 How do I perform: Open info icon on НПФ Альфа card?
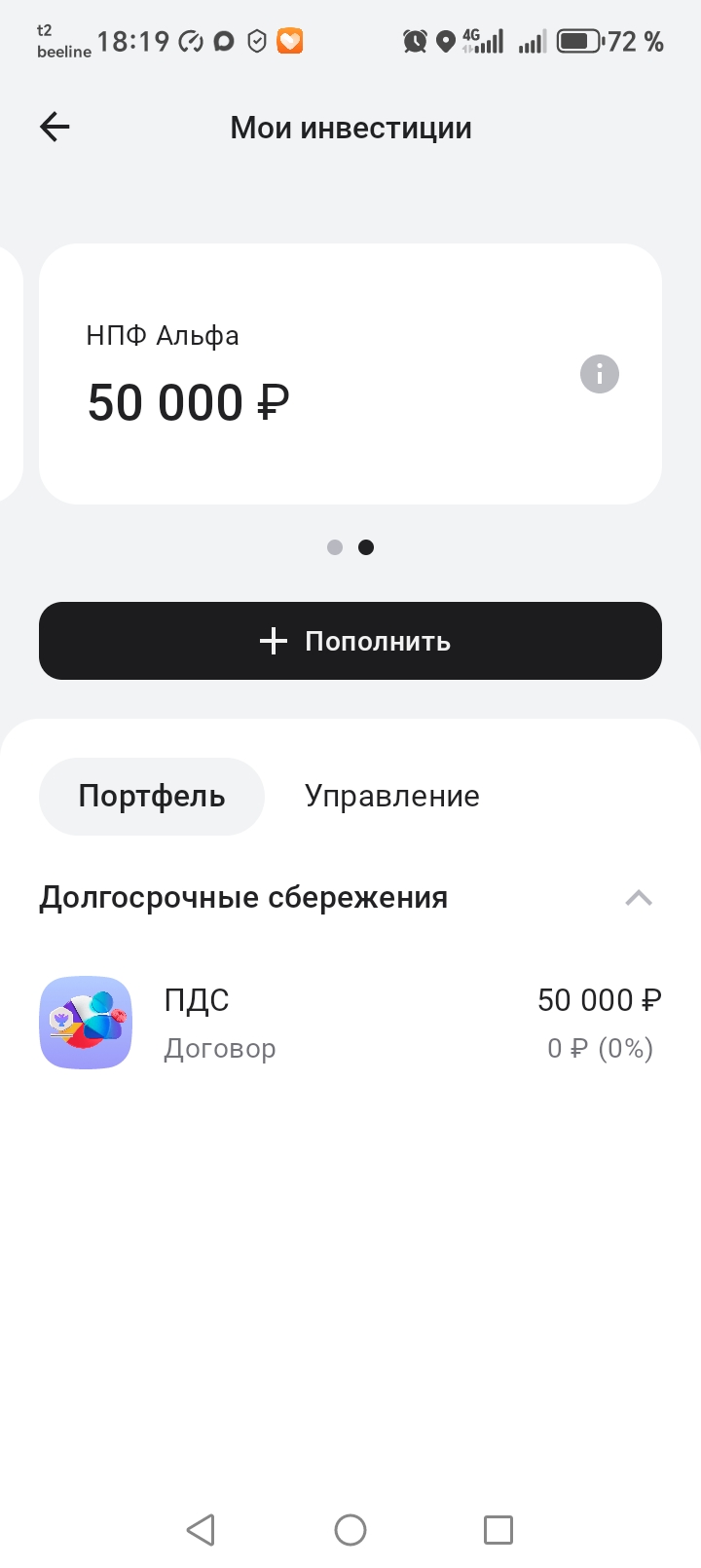coord(599,374)
